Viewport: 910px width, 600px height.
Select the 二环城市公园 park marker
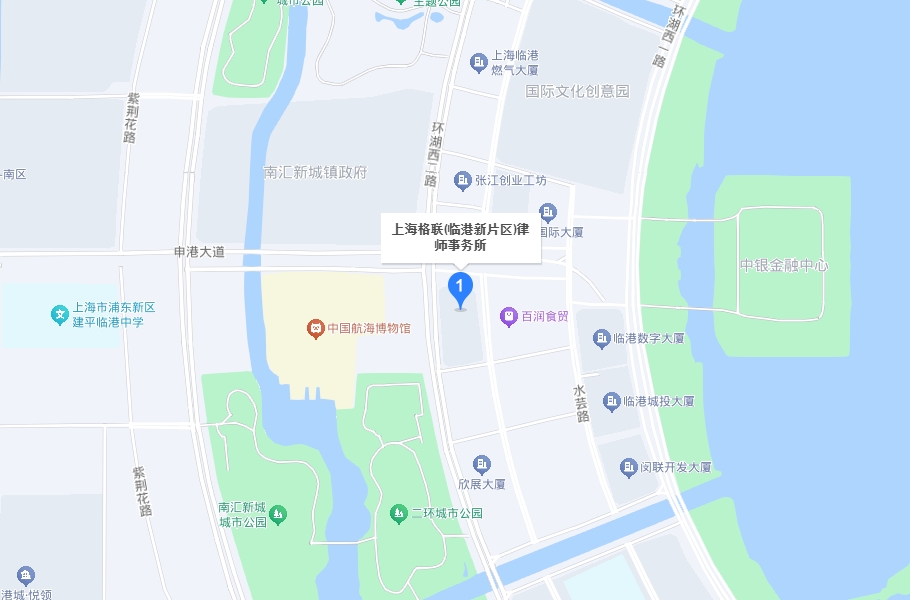pyautogui.click(x=398, y=513)
